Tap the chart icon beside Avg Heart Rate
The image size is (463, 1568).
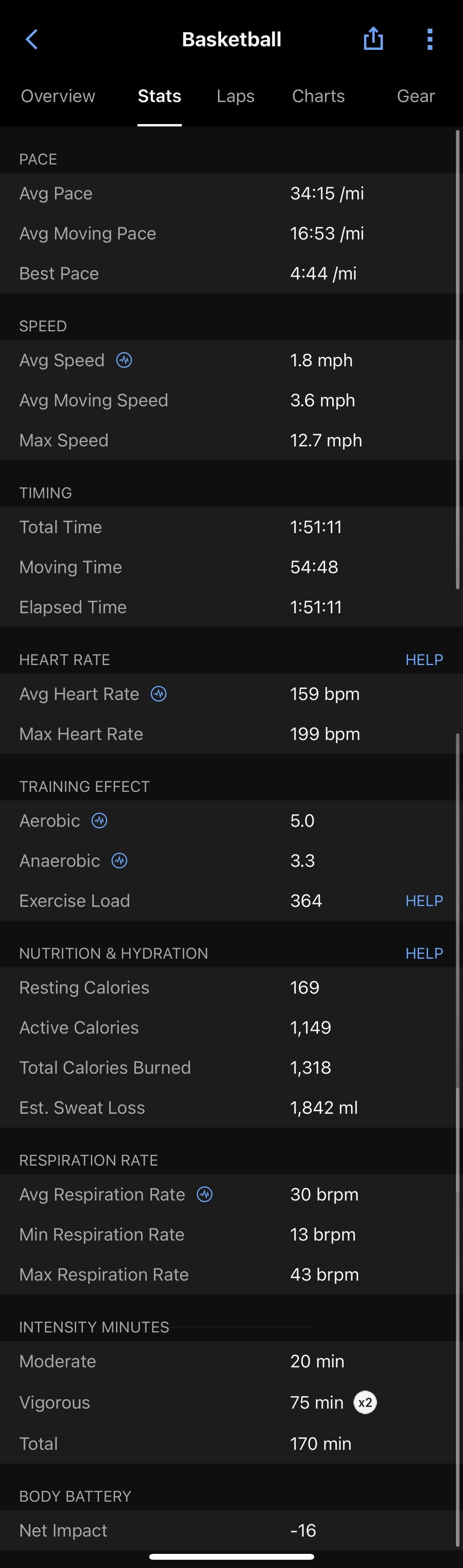(x=158, y=694)
